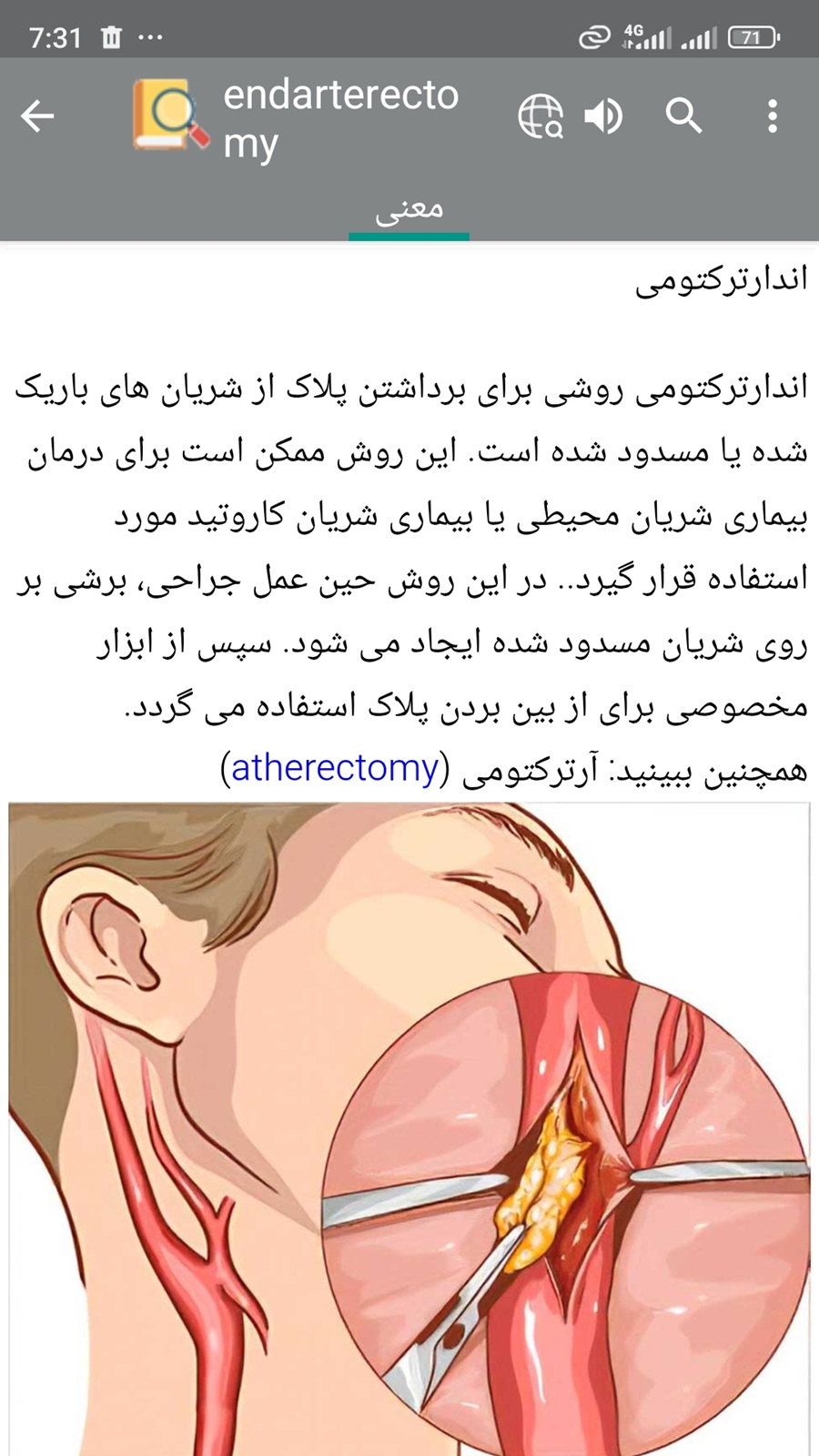Open the overflow menu
Screen dimensions: 819x1456
(x=772, y=116)
